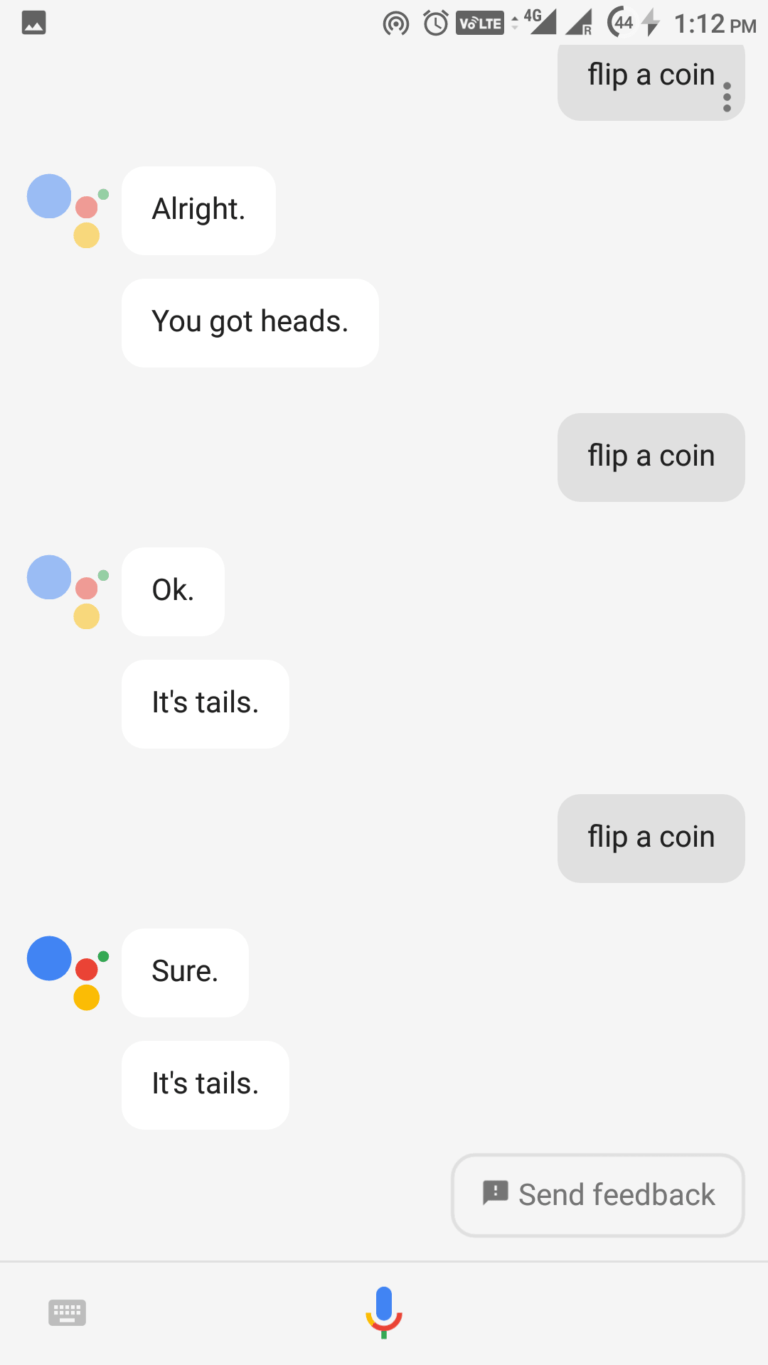
Task: Tap the microphone to speak
Action: (x=384, y=1312)
